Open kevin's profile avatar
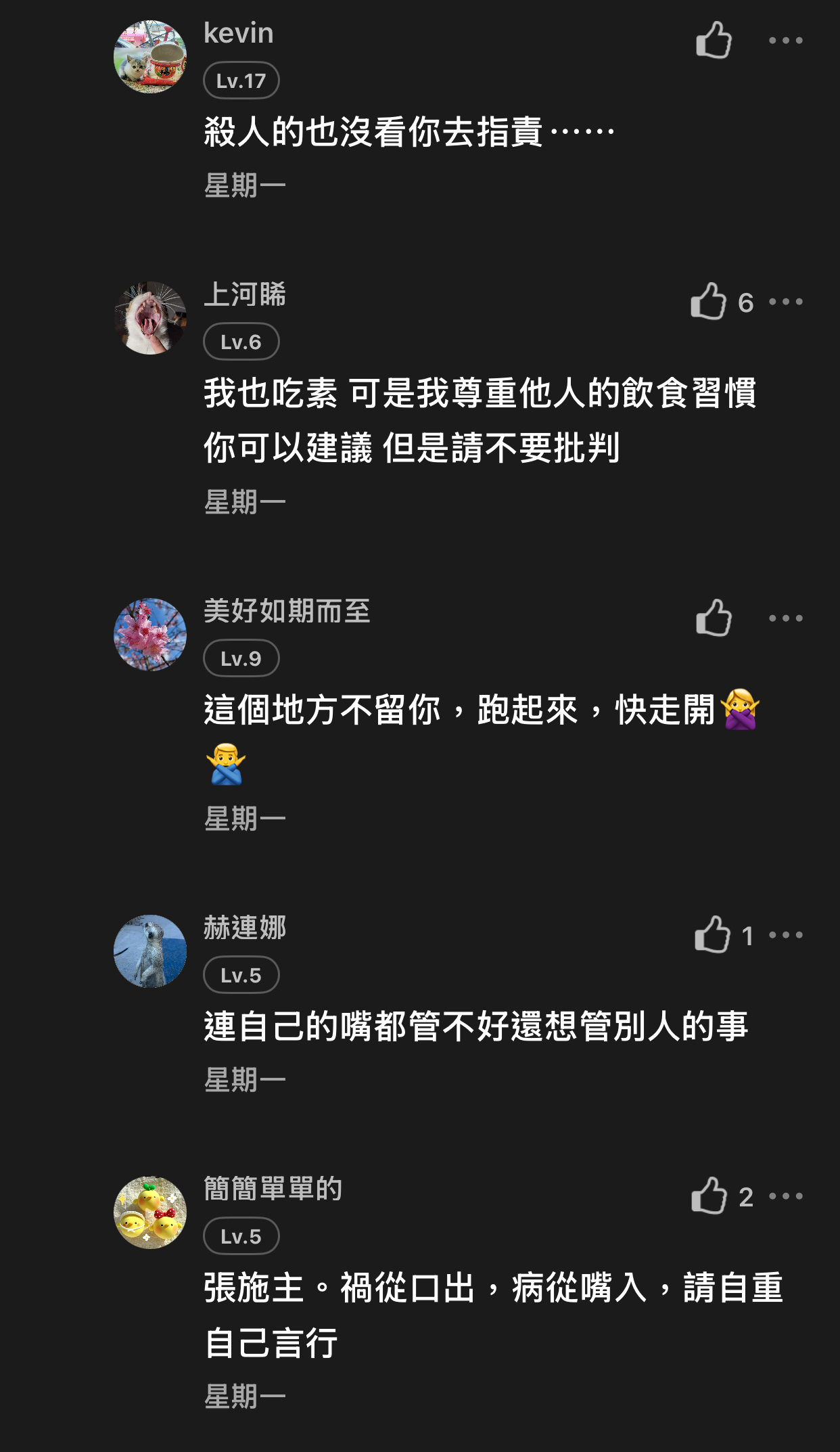Image resolution: width=840 pixels, height=1452 pixels. point(150,57)
